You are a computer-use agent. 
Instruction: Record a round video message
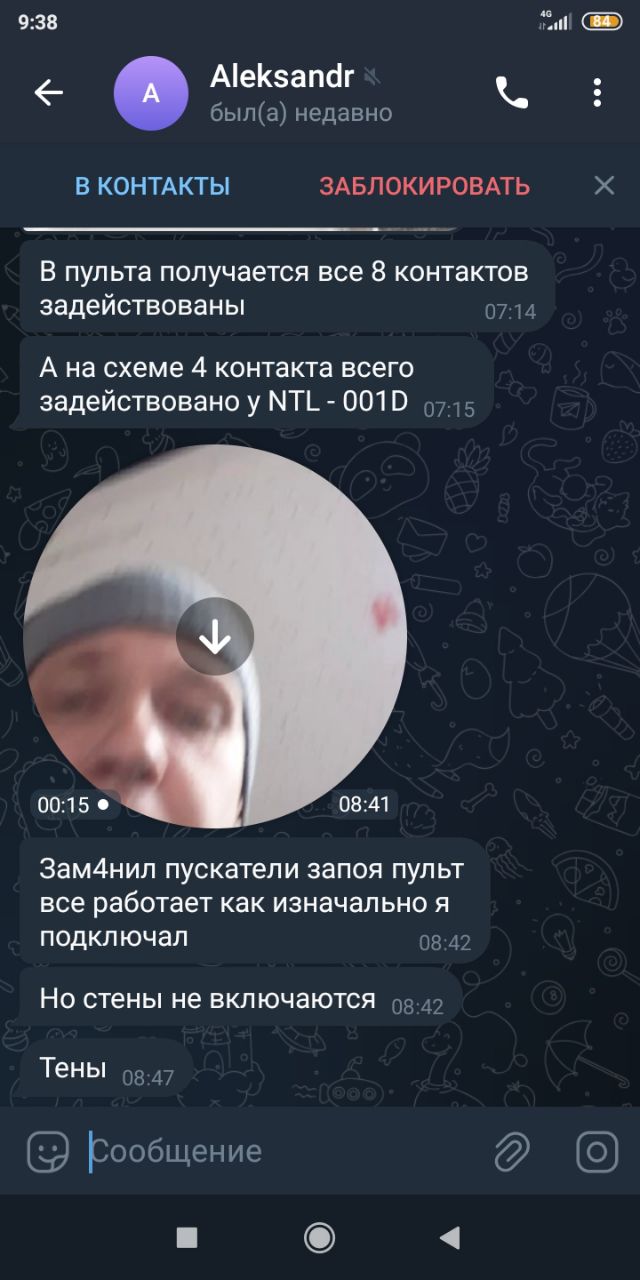click(597, 1152)
